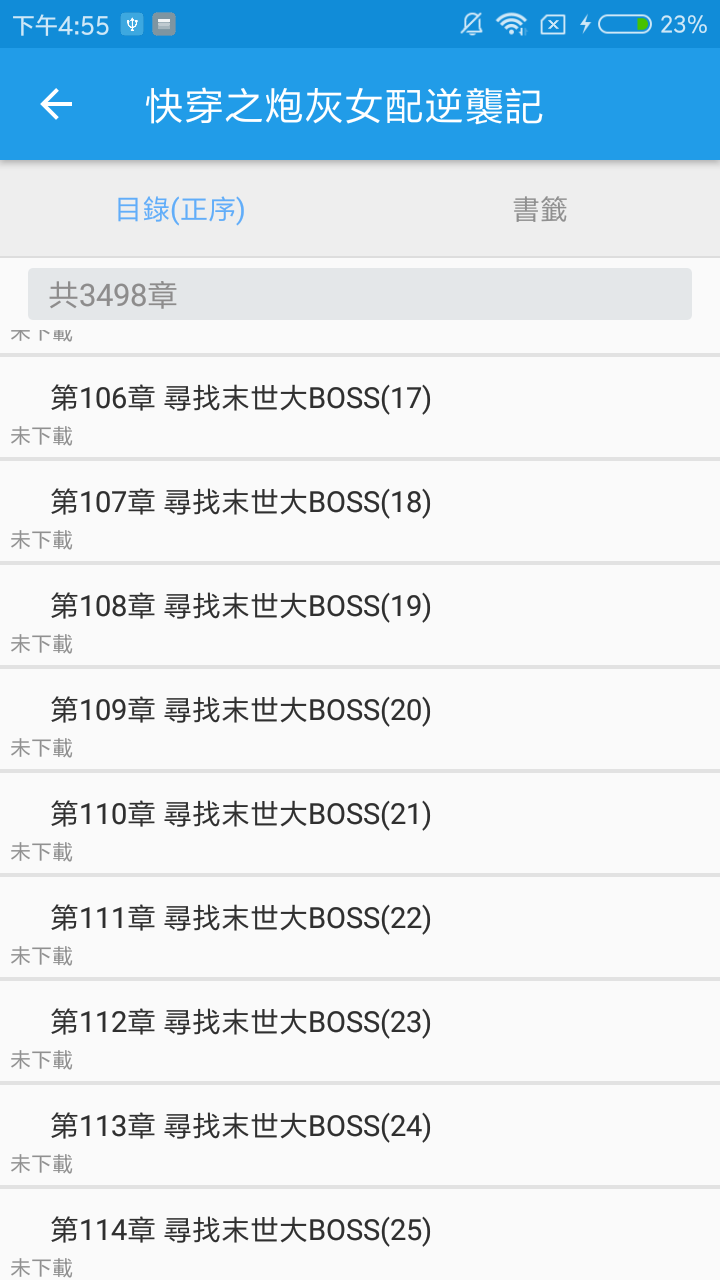Open 第107章 尋找末世大BOSS(18)
The width and height of the screenshot is (720, 1280).
point(241,503)
